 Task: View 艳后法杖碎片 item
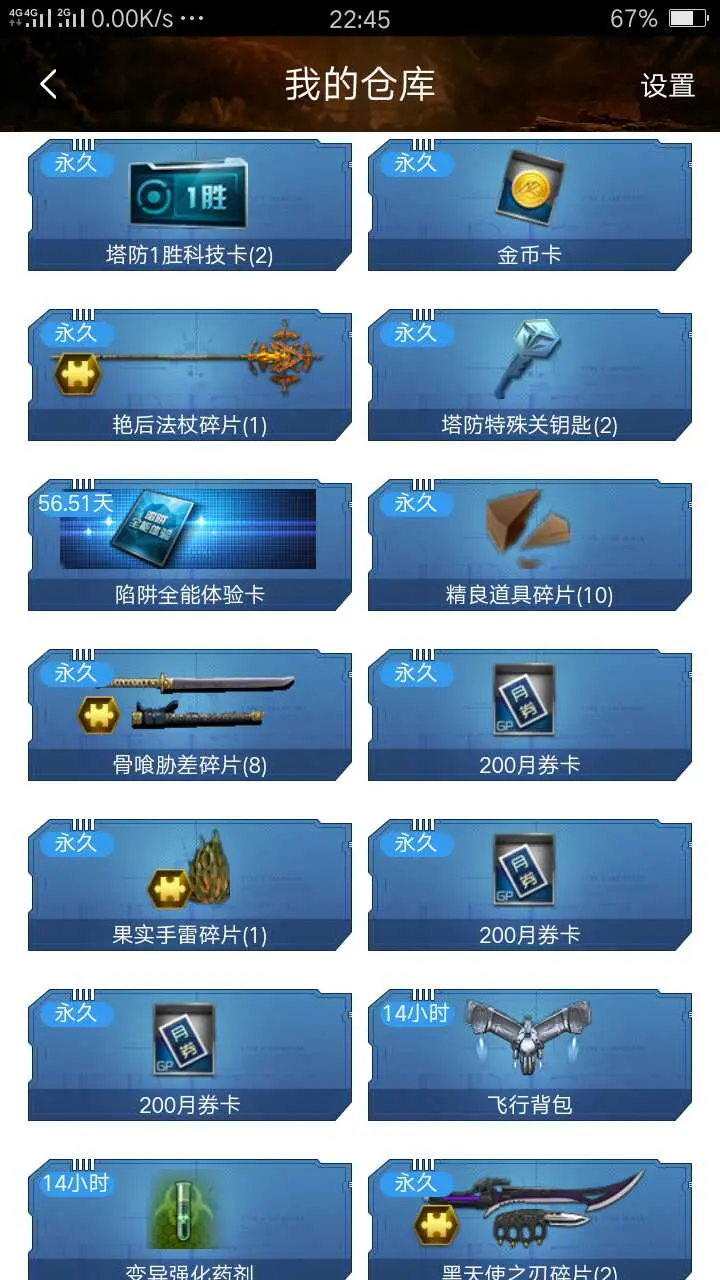pyautogui.click(x=190, y=376)
